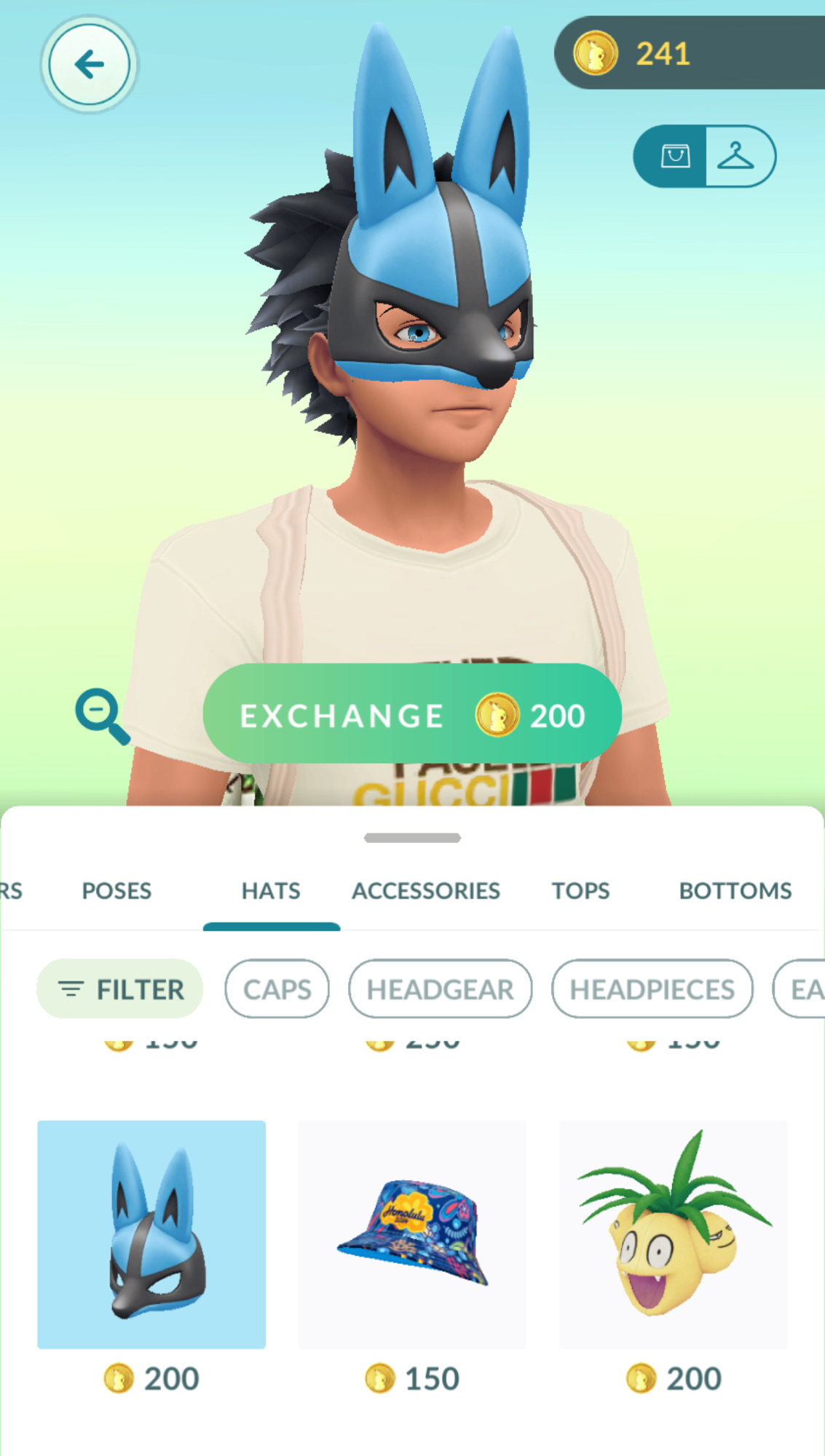Select the blue Lucario mask item
The image size is (825, 1456).
point(151,1234)
